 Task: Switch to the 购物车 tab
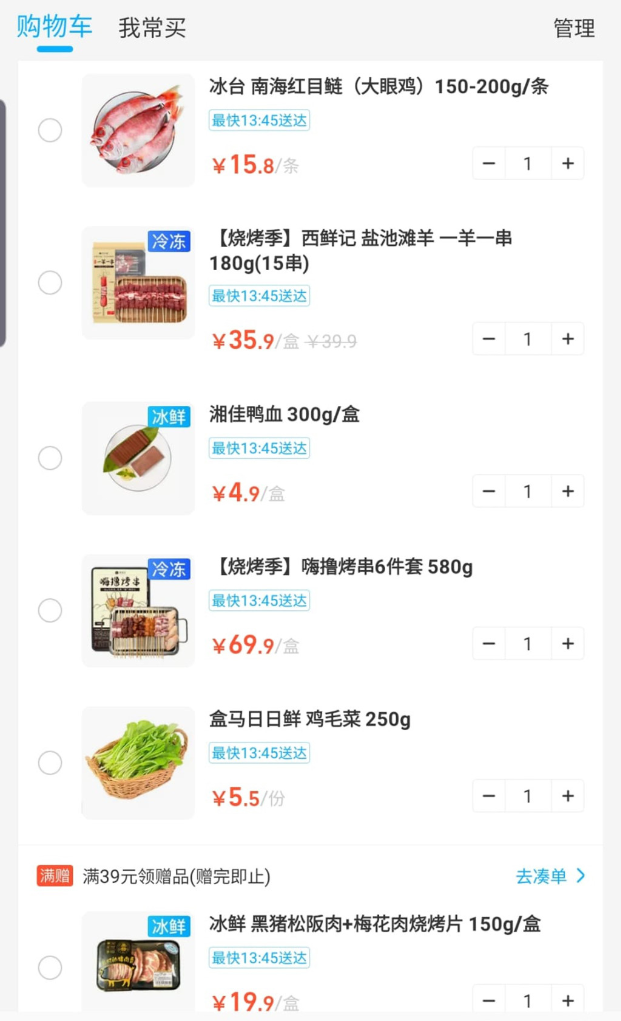tap(54, 27)
